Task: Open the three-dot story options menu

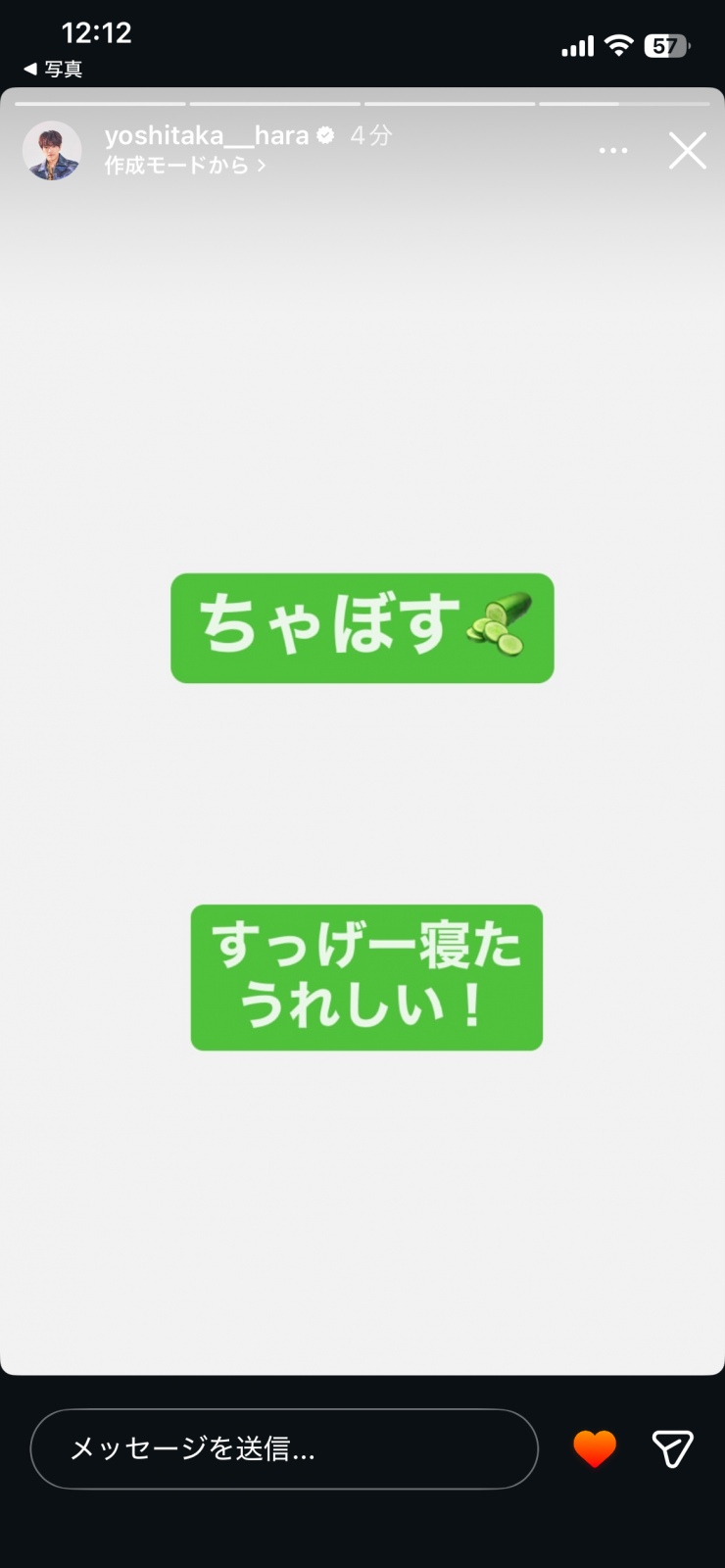Action: click(x=613, y=151)
